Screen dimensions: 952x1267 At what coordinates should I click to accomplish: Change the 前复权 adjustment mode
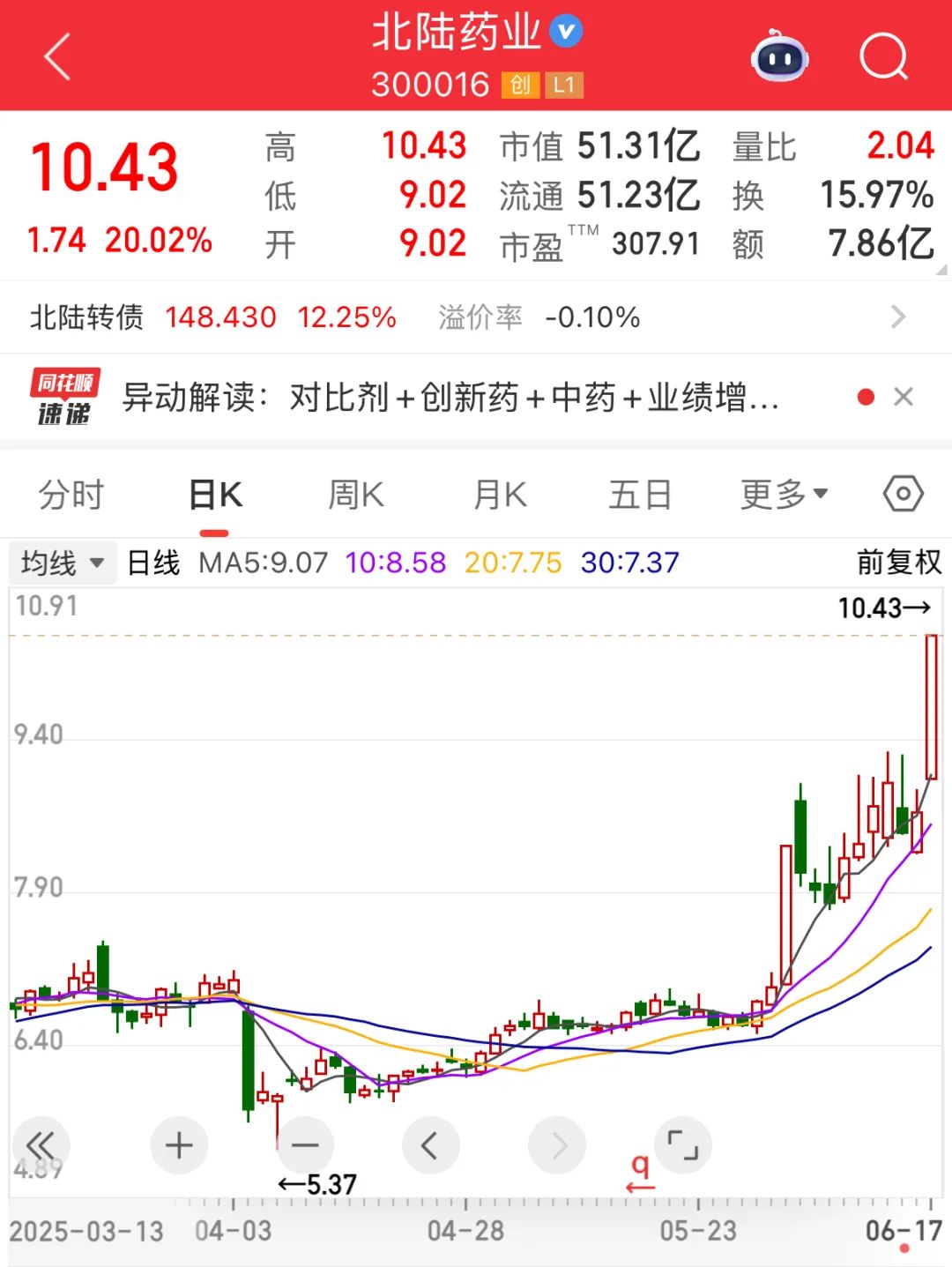pyautogui.click(x=898, y=563)
